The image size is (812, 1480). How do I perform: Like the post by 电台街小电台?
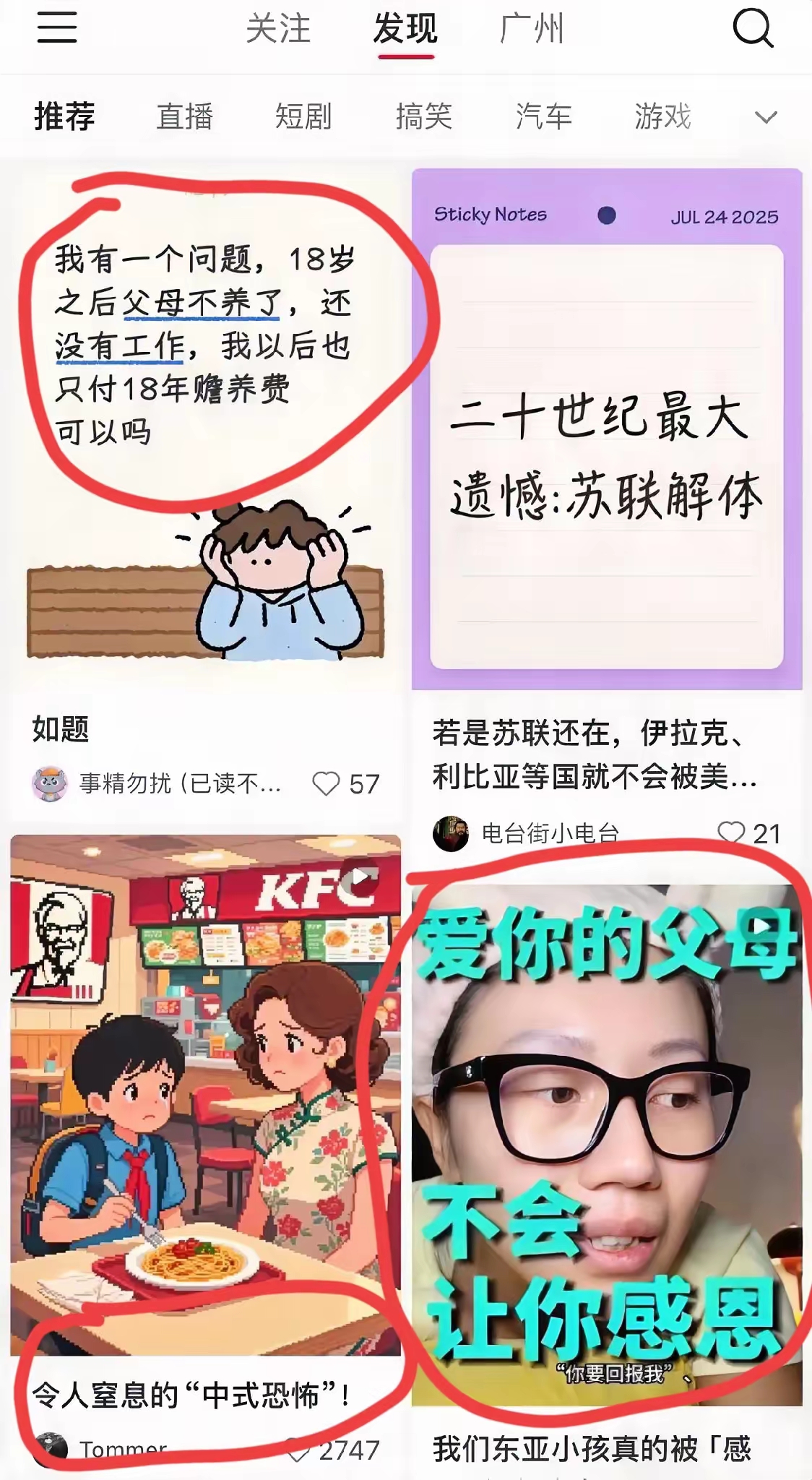coord(731,833)
